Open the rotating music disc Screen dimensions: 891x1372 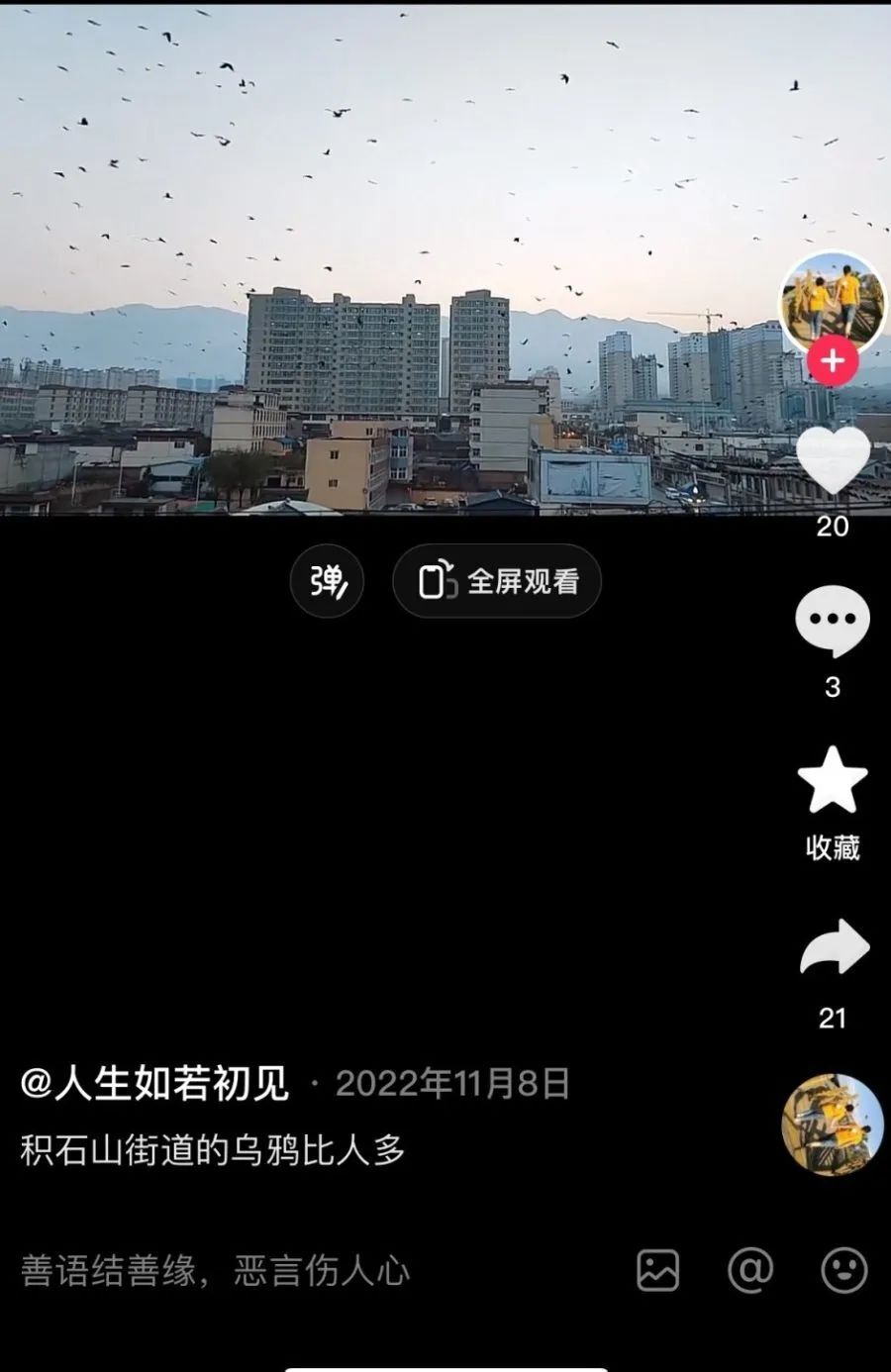(x=832, y=1124)
